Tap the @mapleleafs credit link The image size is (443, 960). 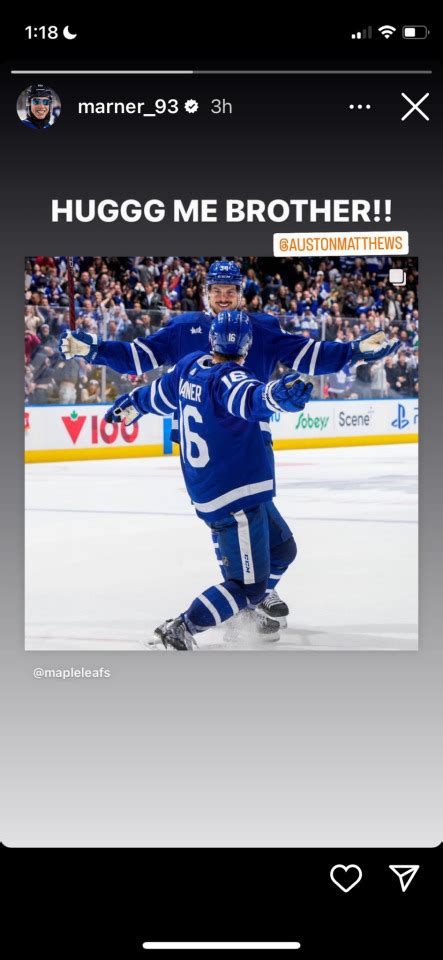[72, 673]
